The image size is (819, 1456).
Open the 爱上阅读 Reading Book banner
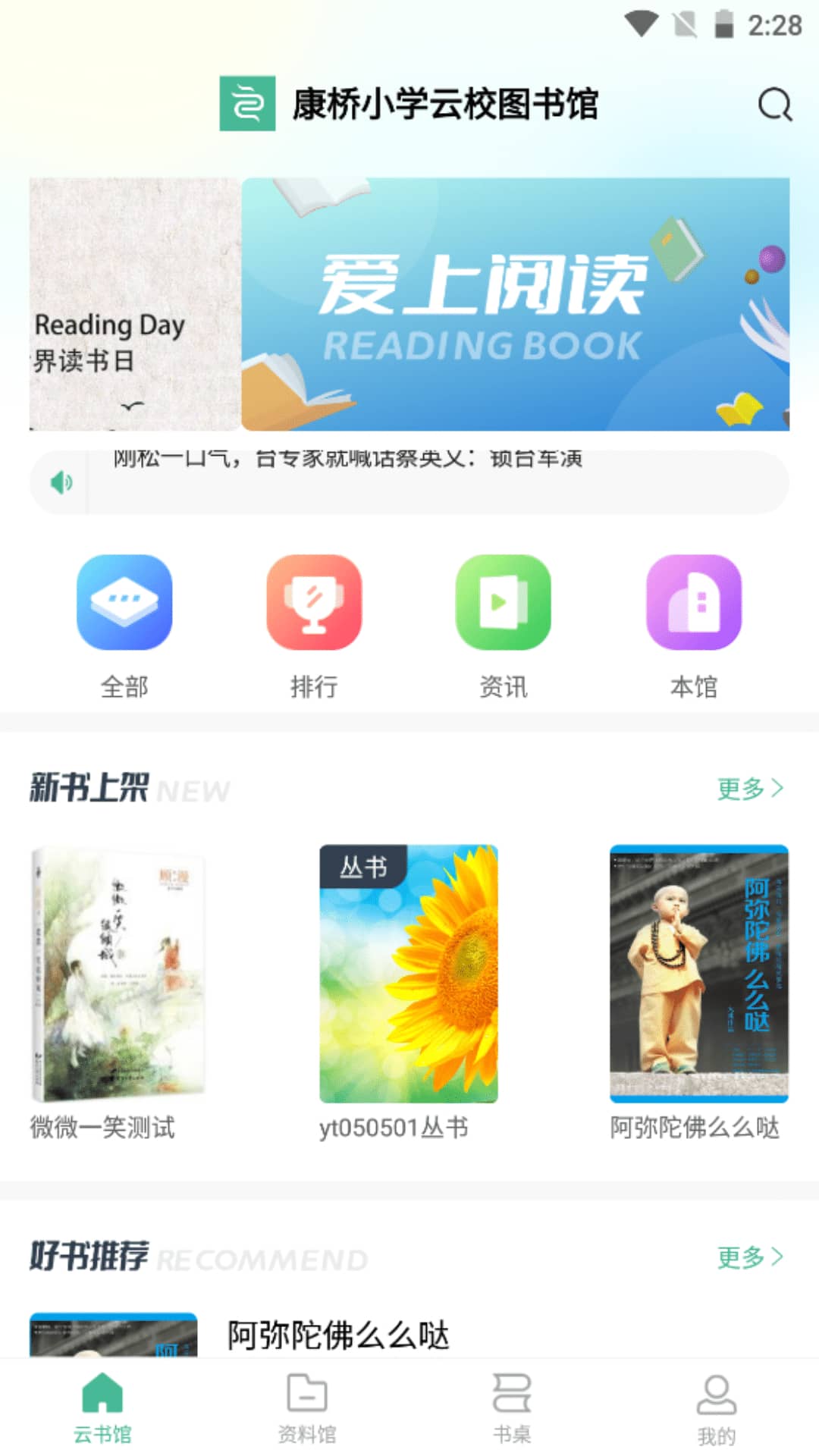pyautogui.click(x=515, y=305)
